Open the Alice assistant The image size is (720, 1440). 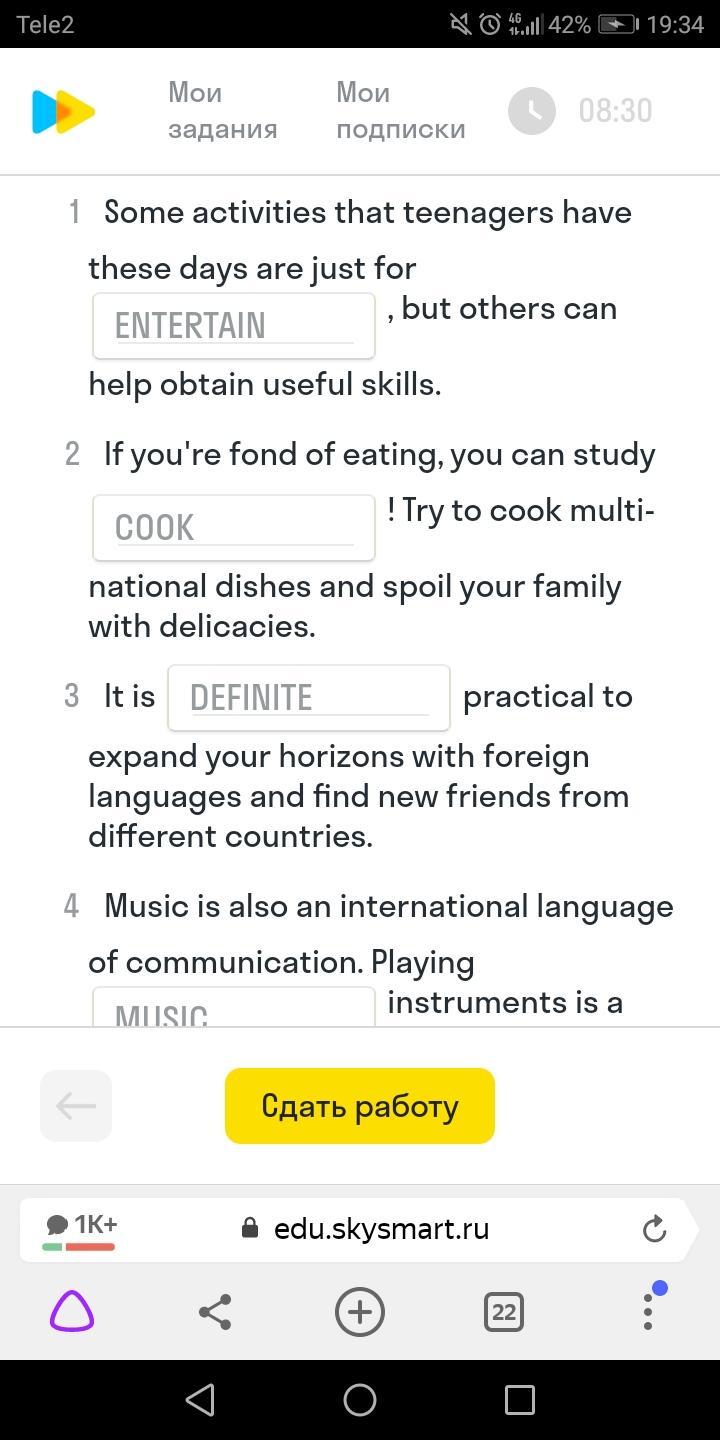tap(72, 1312)
